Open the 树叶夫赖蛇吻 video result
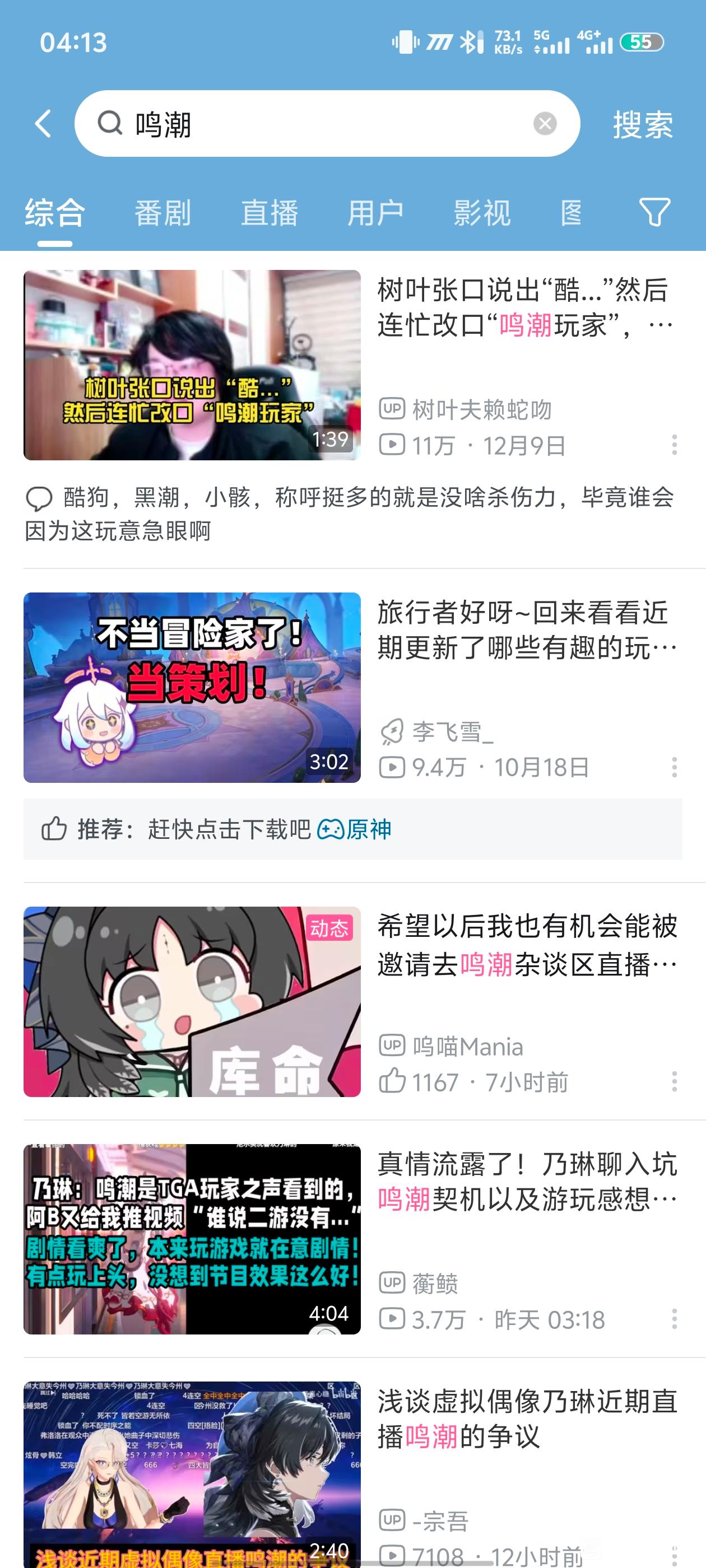 [x=192, y=365]
